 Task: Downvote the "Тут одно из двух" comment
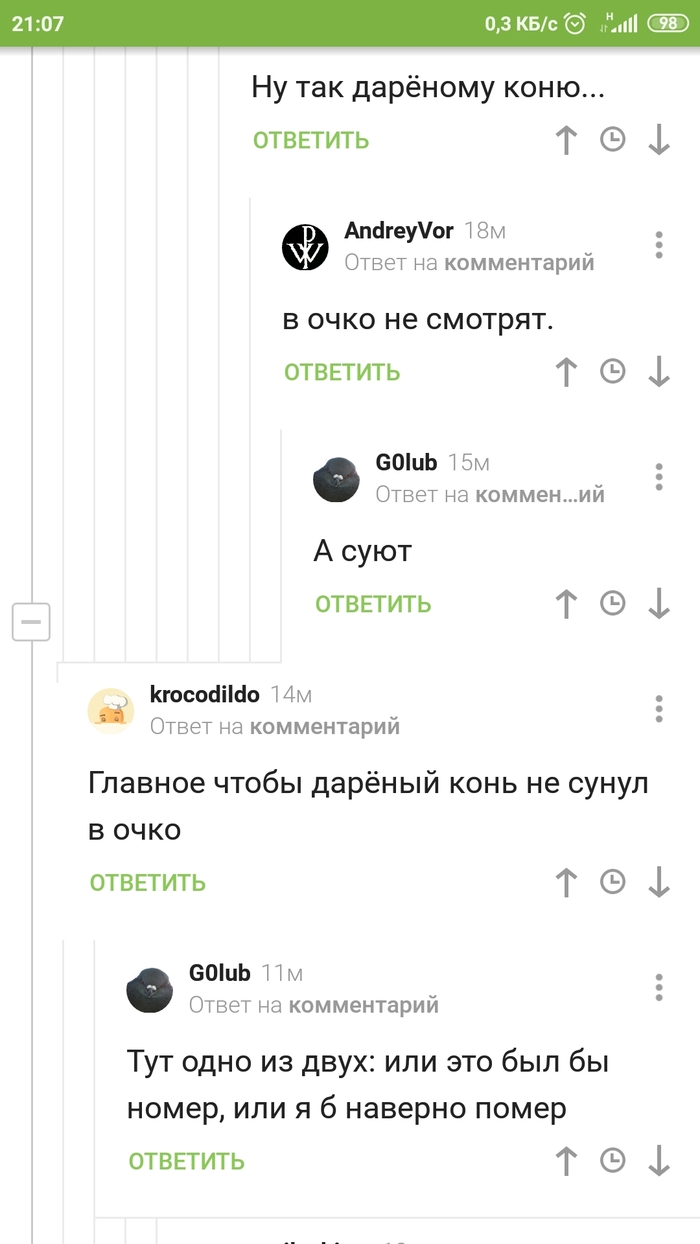pyautogui.click(x=658, y=1161)
